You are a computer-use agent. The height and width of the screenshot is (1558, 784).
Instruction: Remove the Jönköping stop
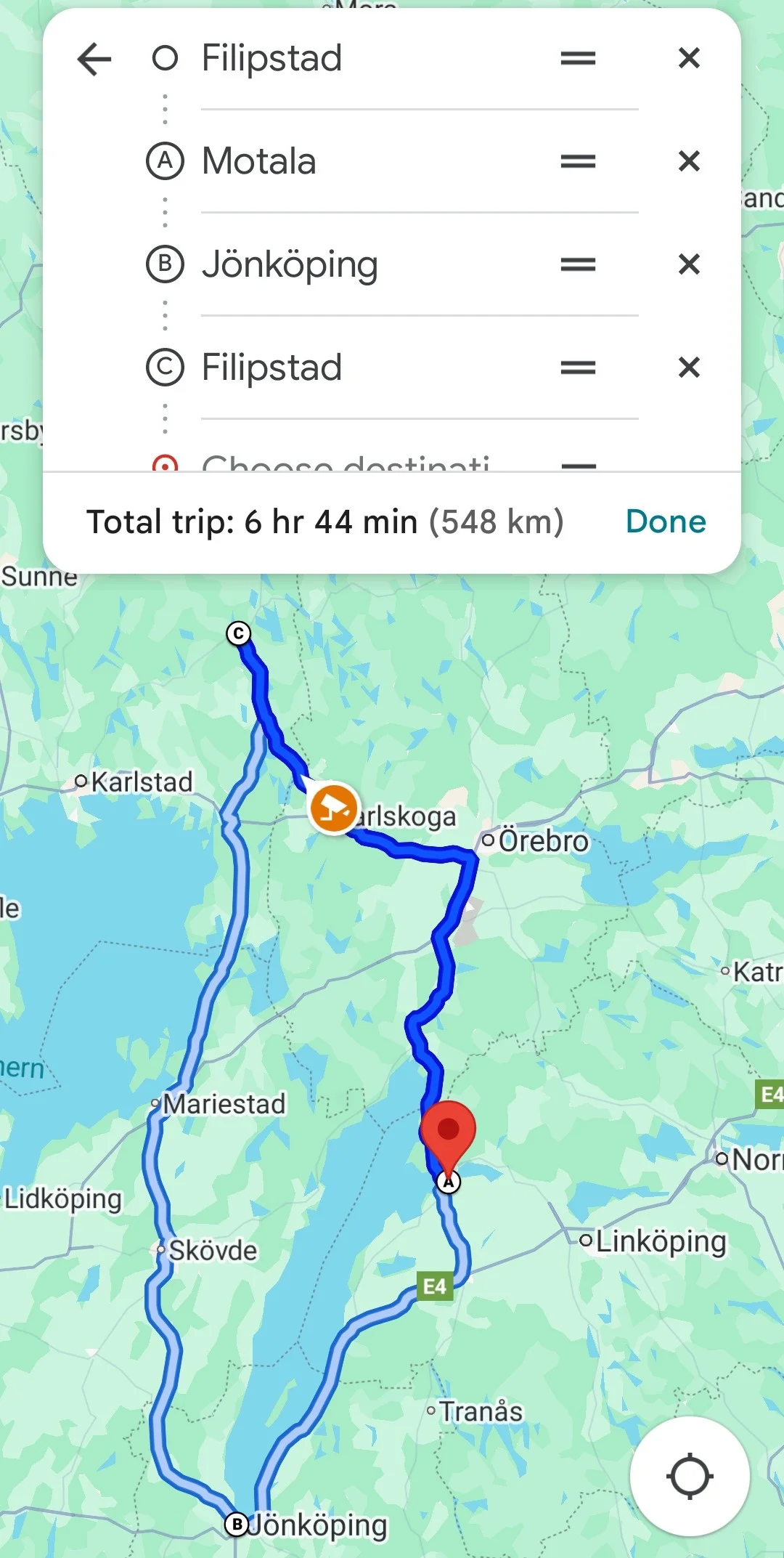[688, 264]
